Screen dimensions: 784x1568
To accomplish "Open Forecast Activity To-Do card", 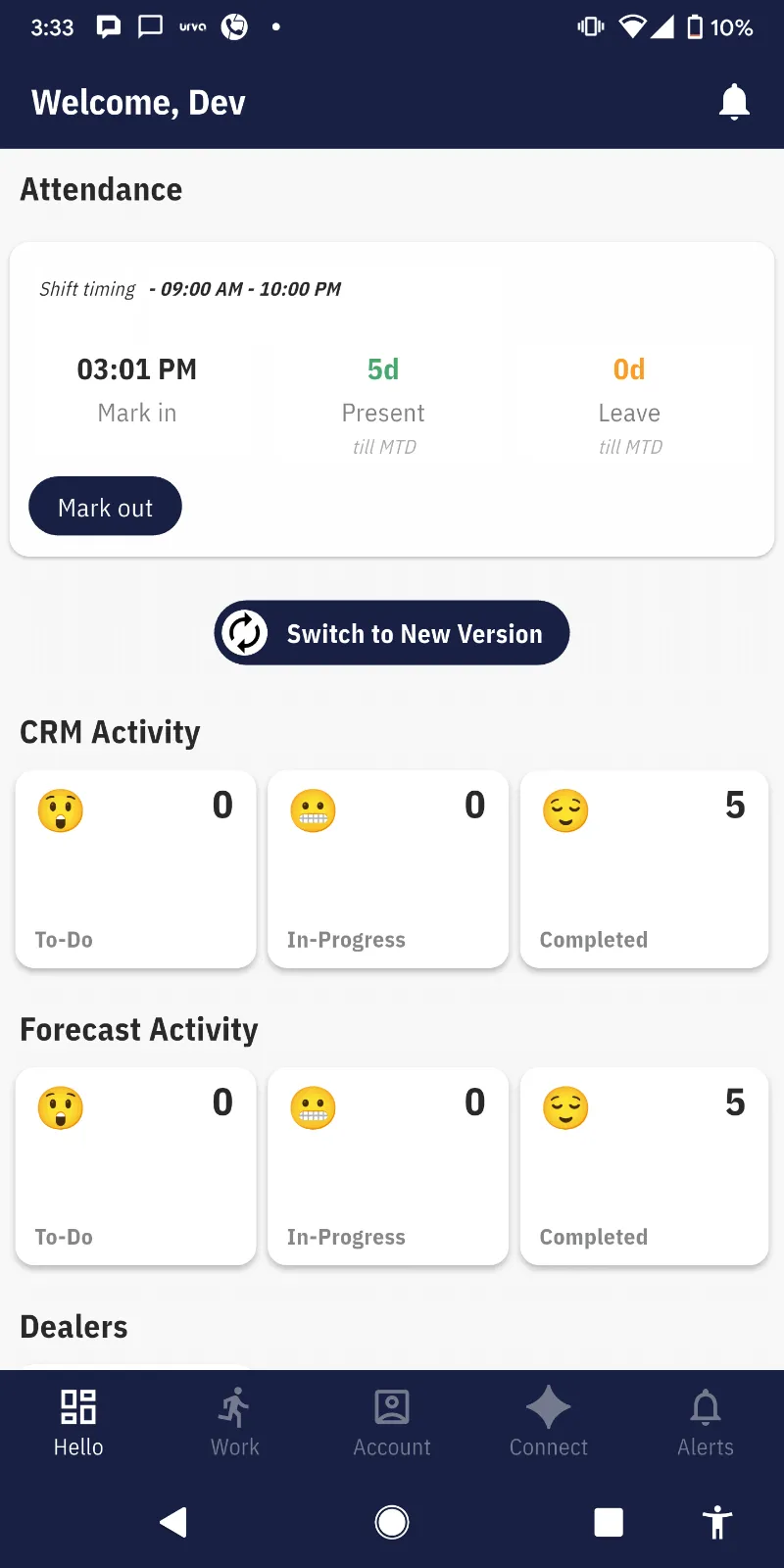I will 136,1166.
